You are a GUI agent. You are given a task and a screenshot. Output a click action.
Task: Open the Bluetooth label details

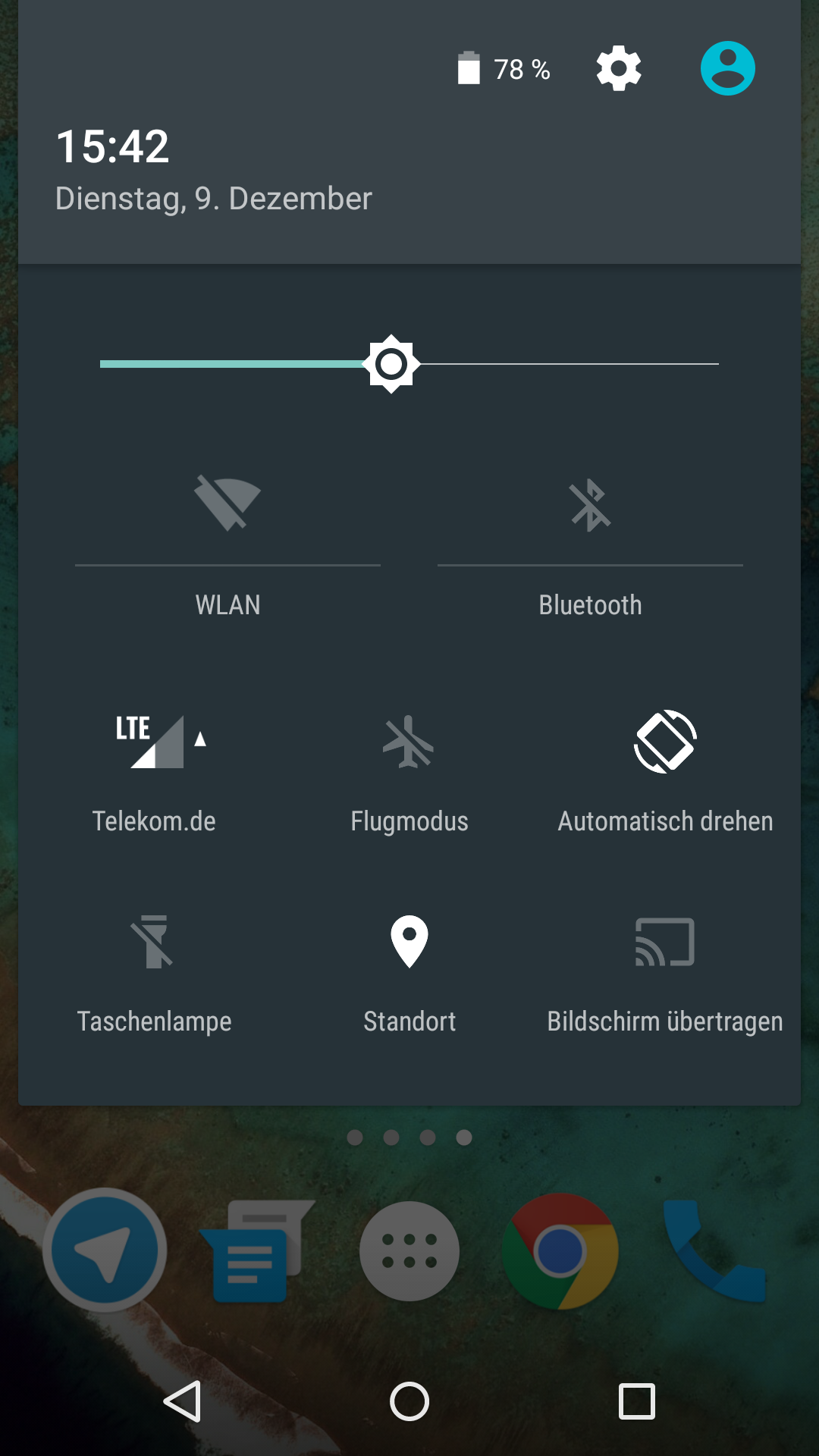tap(590, 605)
